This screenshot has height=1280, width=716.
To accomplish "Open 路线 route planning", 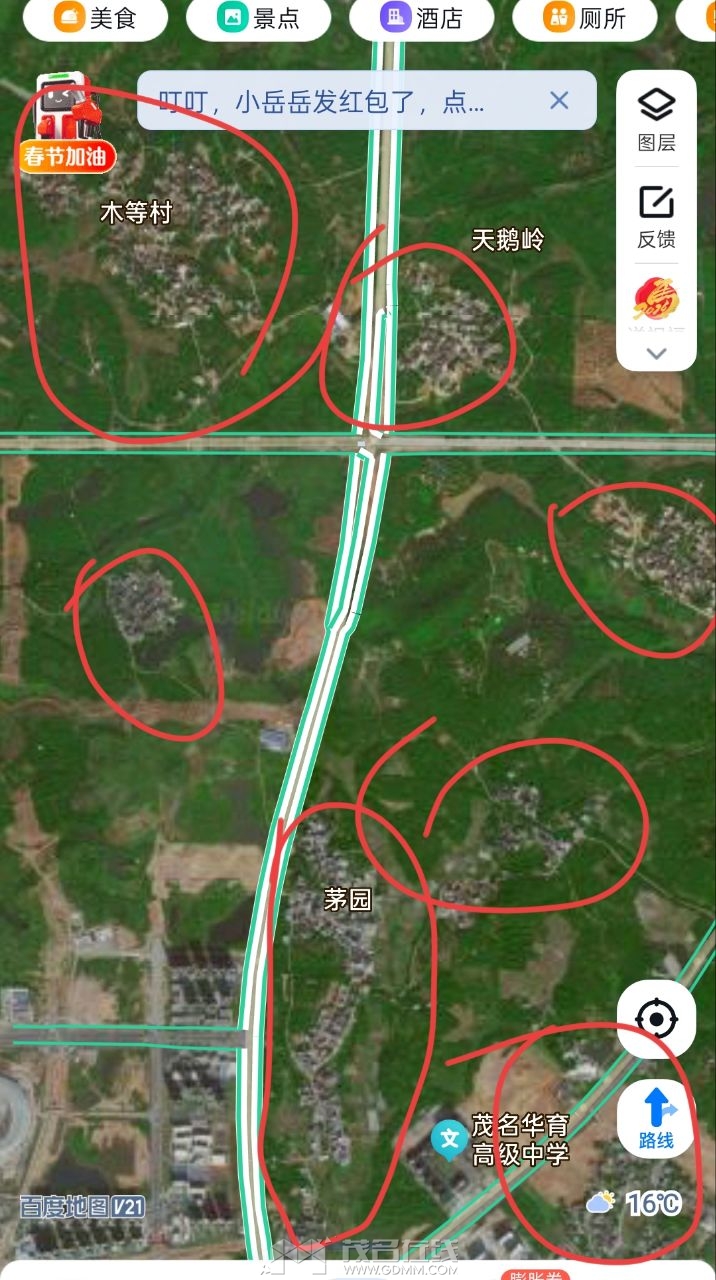I will click(656, 1120).
